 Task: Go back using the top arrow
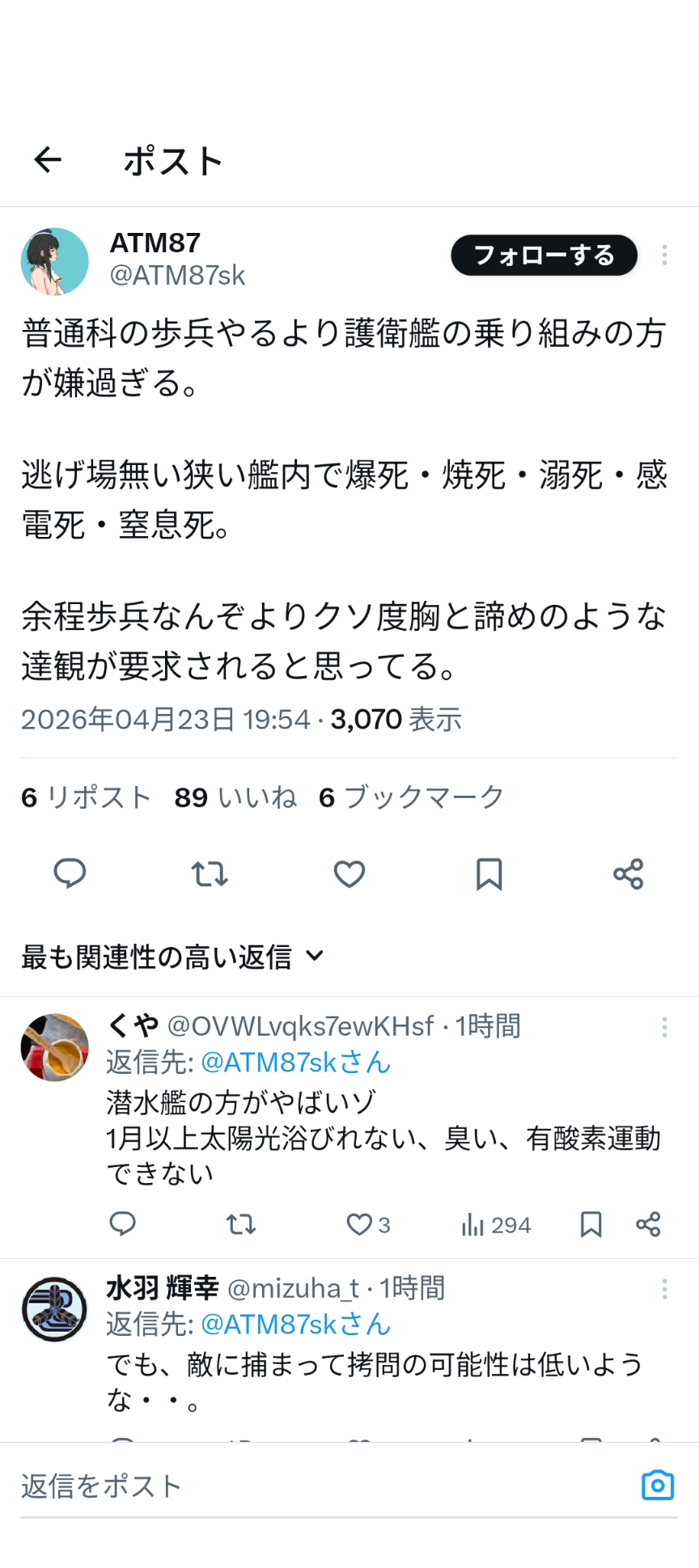pos(48,160)
